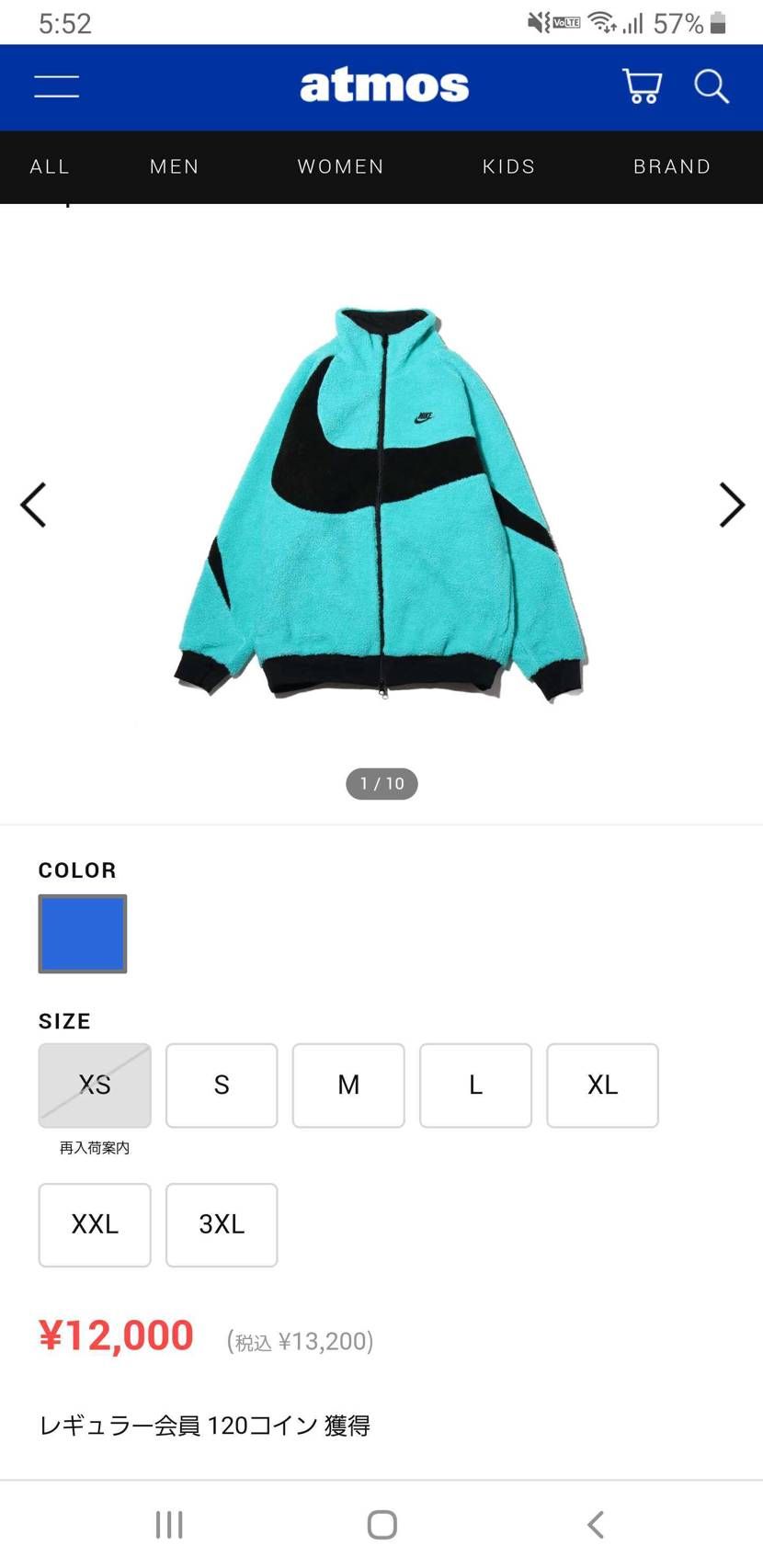Viewport: 763px width, 1568px height.
Task: Select size S
Action: 222,1085
